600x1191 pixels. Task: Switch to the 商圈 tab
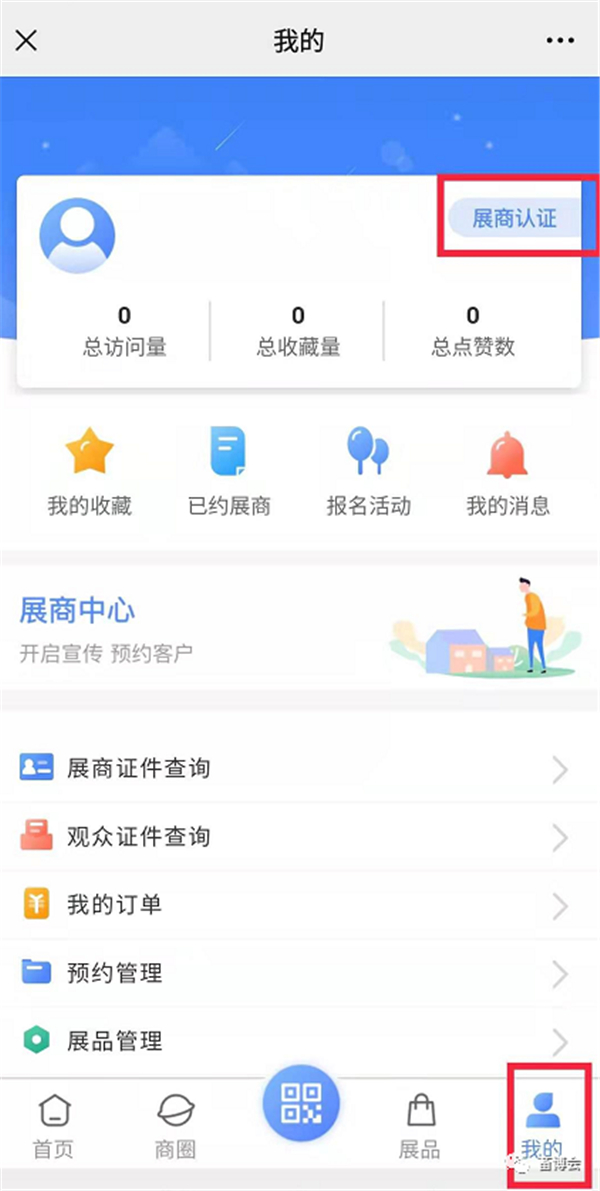click(175, 1125)
